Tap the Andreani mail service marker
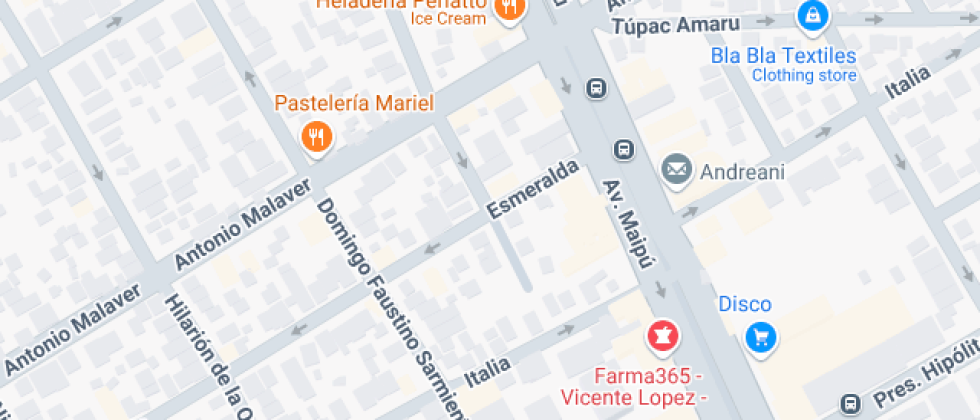Screen dimensions: 980x420 coord(677,170)
